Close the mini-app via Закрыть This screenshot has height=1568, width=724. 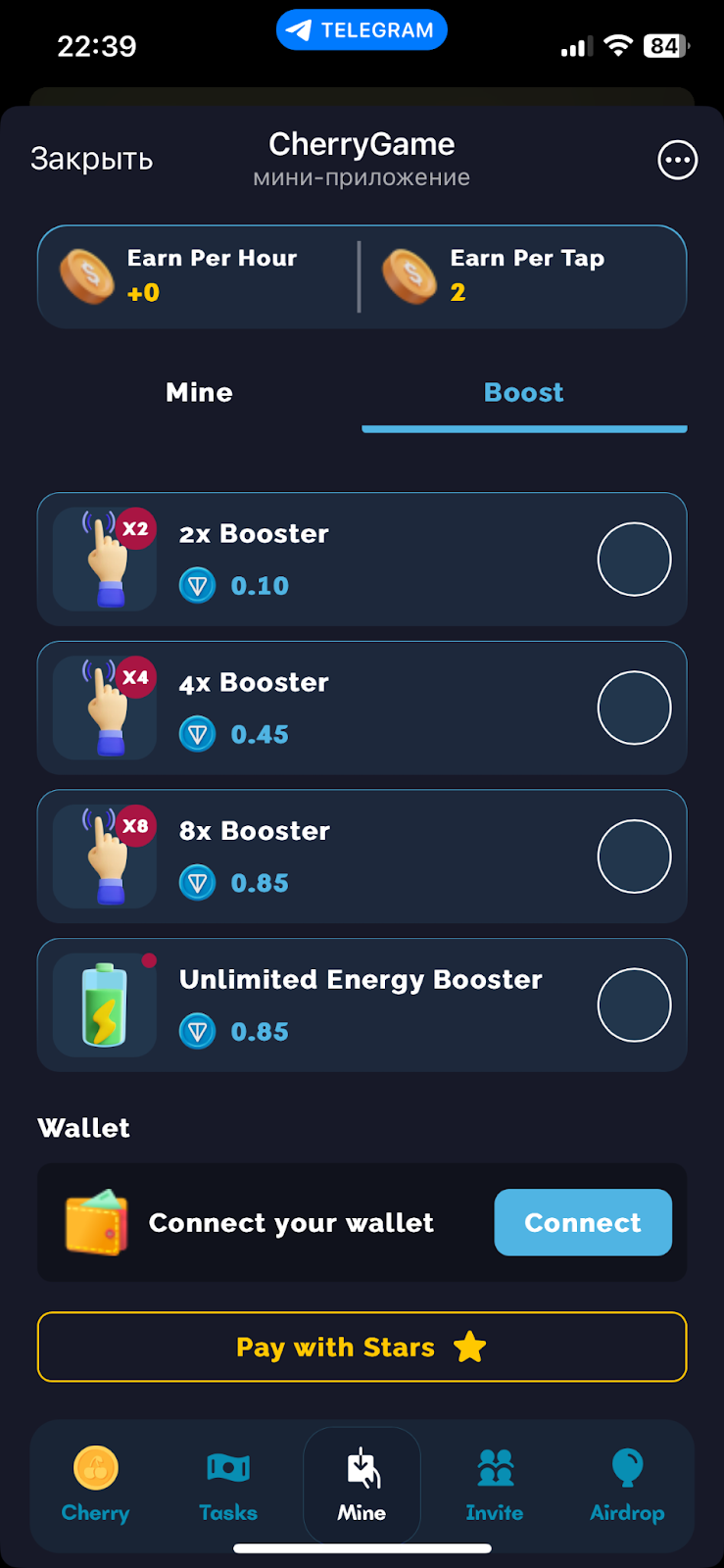(x=91, y=159)
